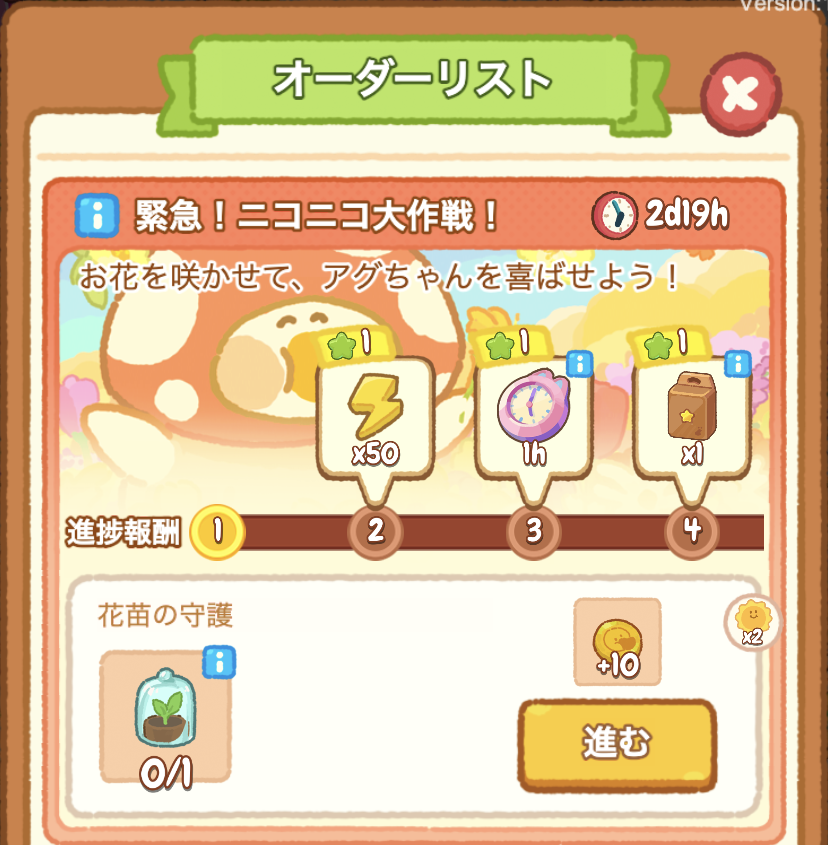Viewport: 828px width, 845px height.
Task: View info for the x1 box reward
Action: [738, 364]
